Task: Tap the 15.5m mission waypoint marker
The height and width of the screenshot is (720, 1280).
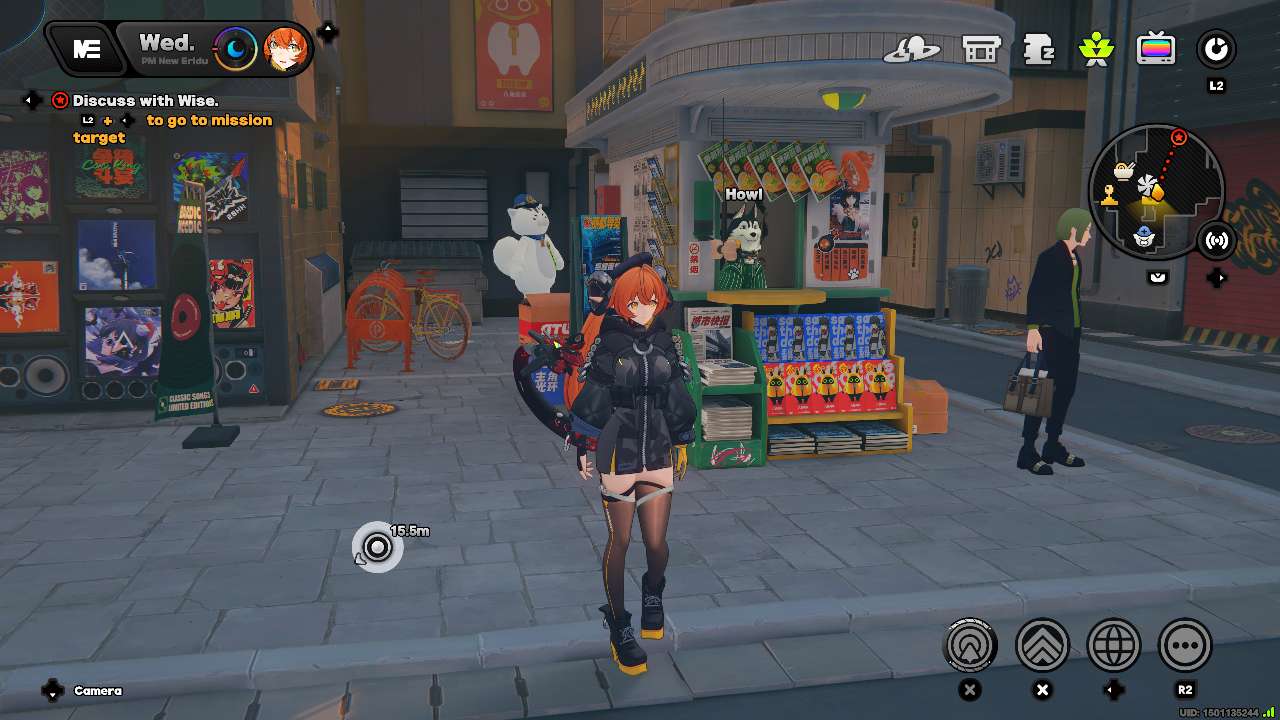Action: 378,547
